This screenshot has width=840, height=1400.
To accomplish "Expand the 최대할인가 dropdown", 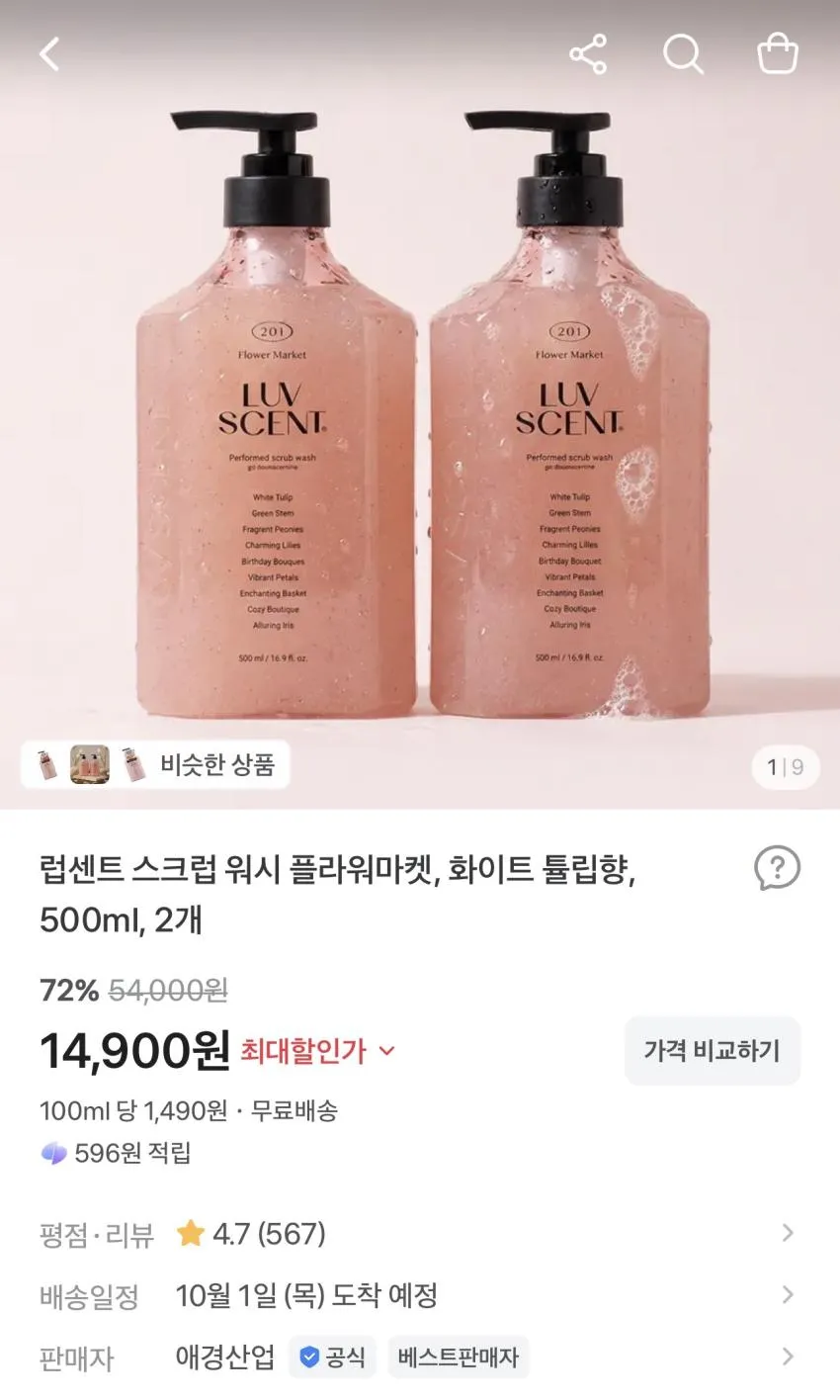I will pyautogui.click(x=317, y=1051).
